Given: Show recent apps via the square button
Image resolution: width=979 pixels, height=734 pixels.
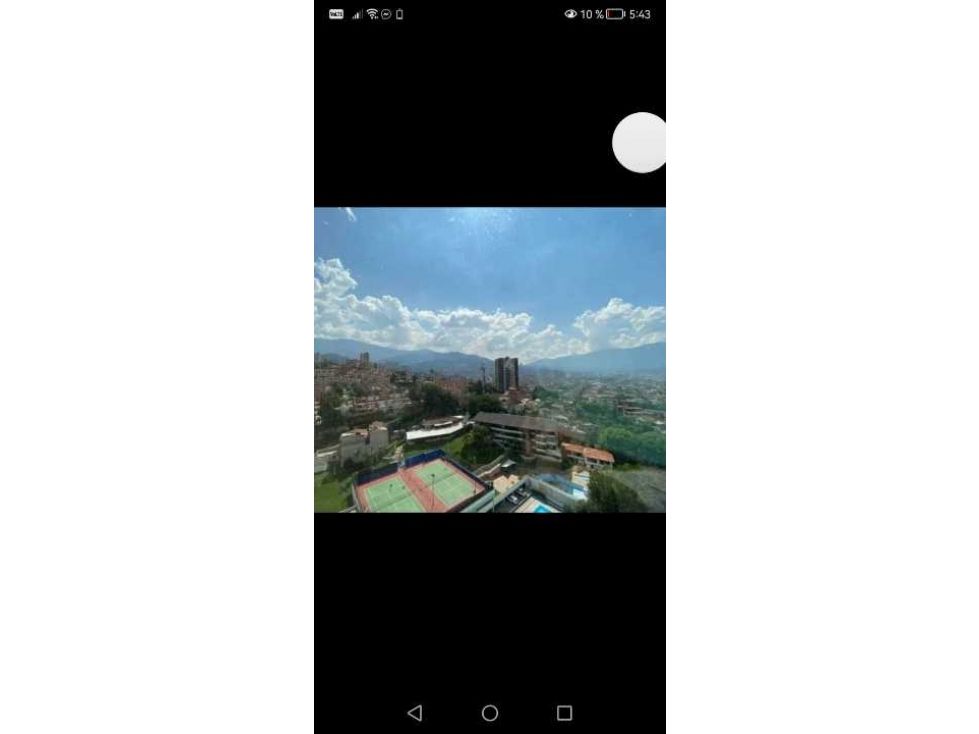Looking at the screenshot, I should pos(564,713).
